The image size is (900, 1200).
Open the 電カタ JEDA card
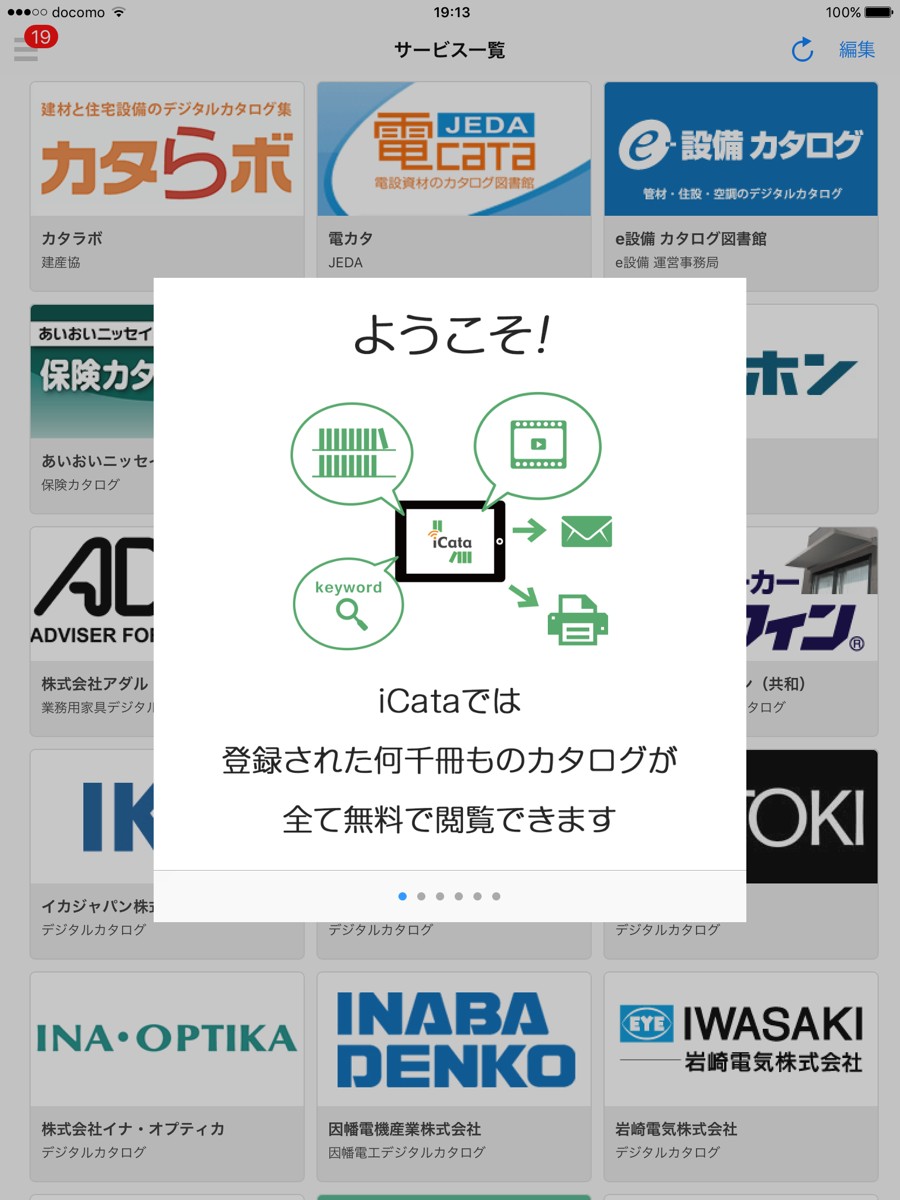(453, 184)
